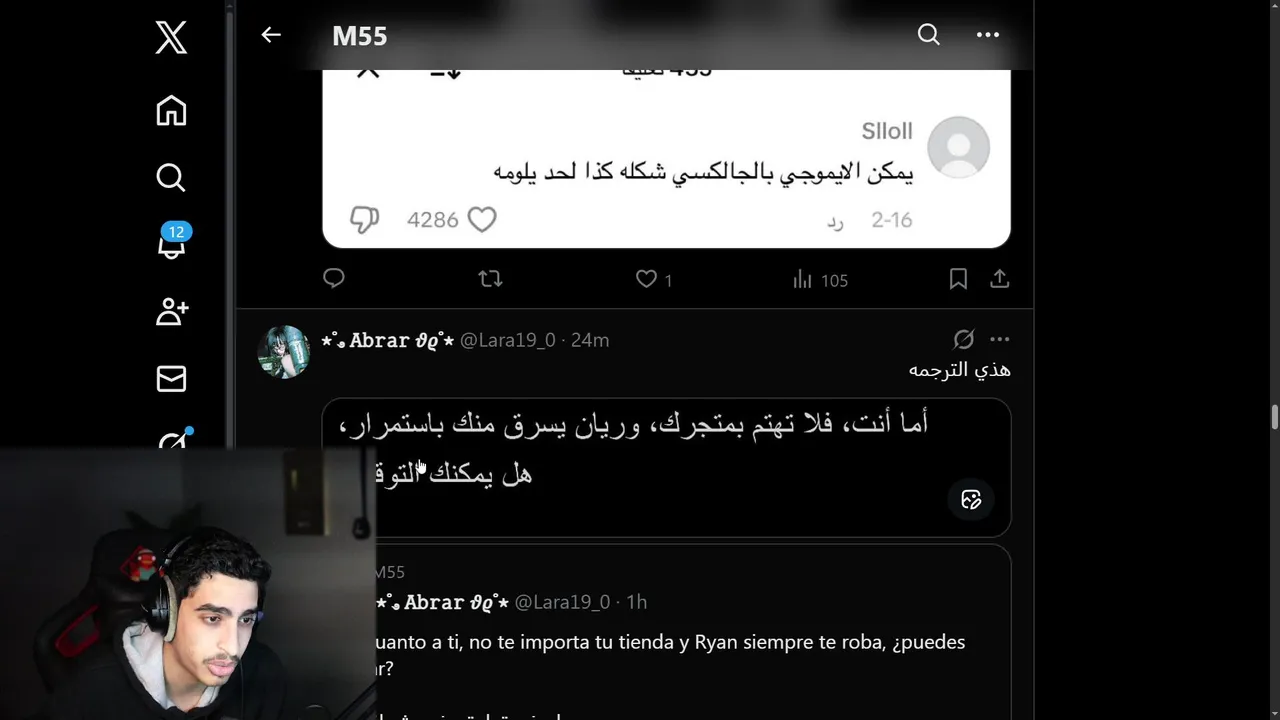Edit the image on Abrar's post
Viewport: 1280px width, 720px height.
point(970,500)
